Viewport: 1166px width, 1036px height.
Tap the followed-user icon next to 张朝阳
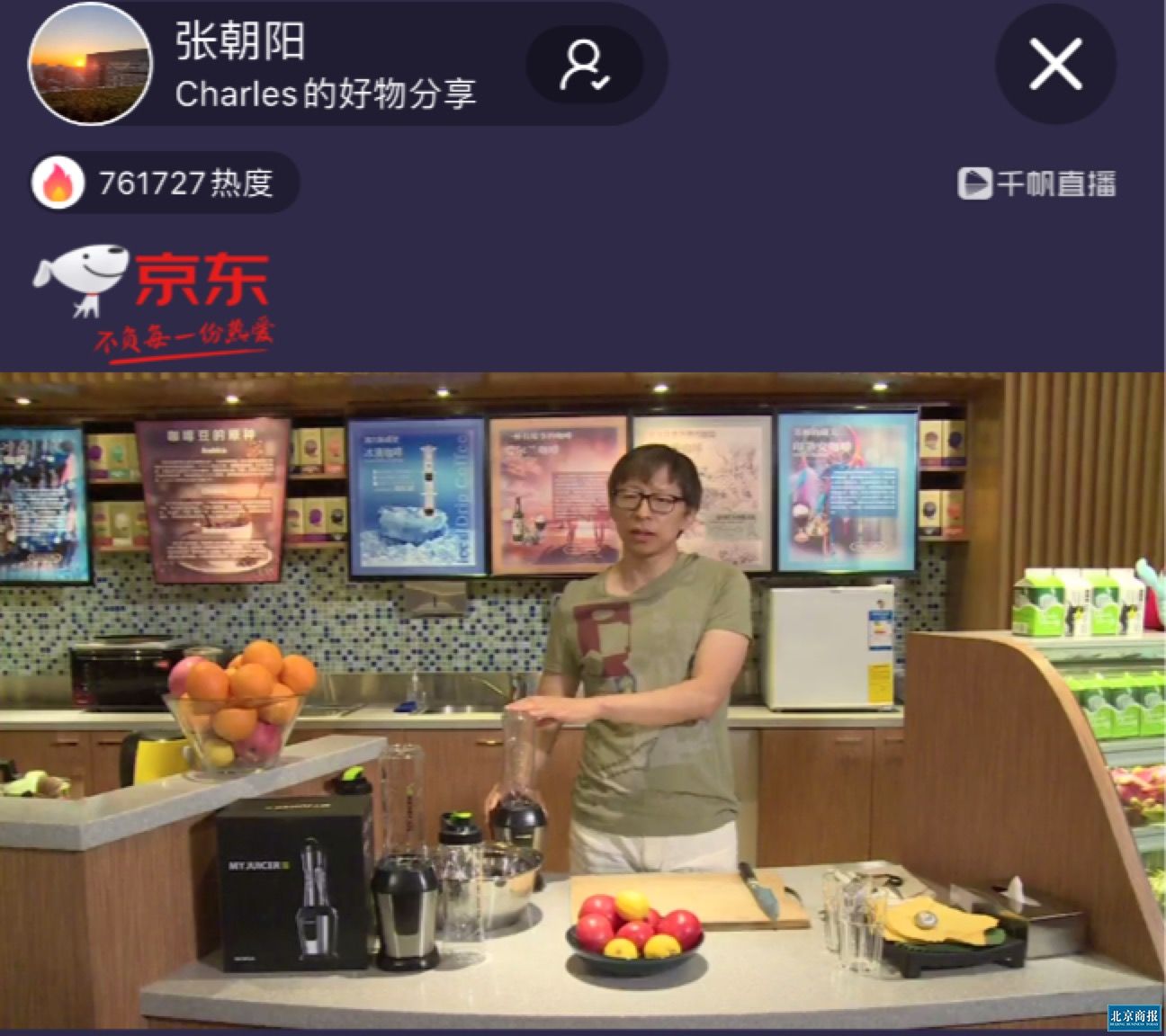[585, 65]
